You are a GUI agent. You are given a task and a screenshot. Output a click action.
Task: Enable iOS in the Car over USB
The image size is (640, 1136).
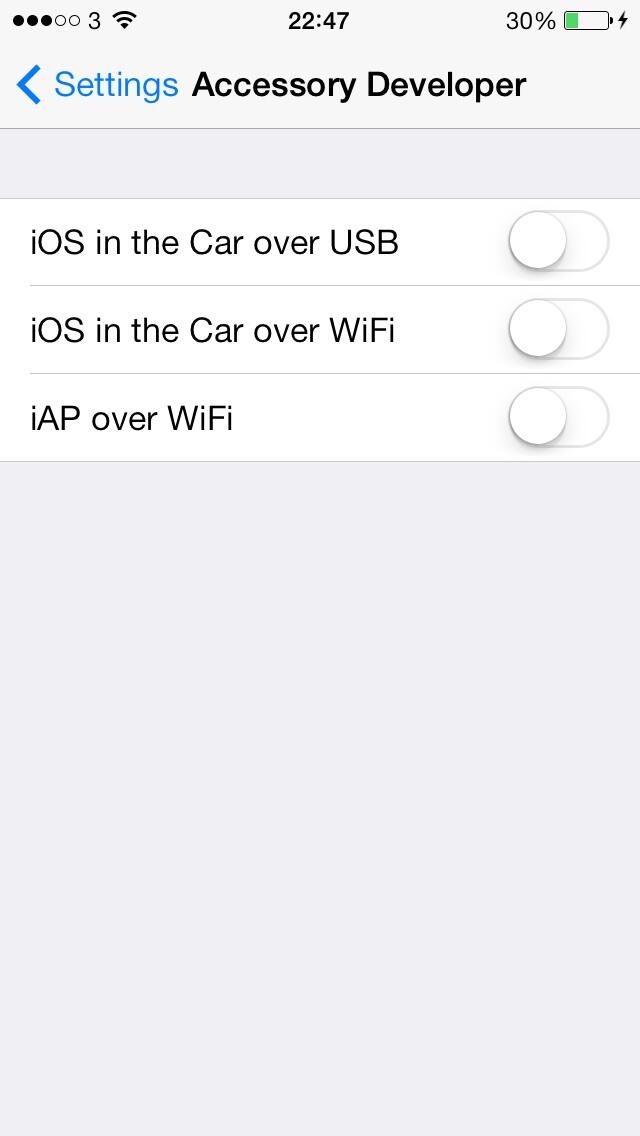click(x=558, y=242)
